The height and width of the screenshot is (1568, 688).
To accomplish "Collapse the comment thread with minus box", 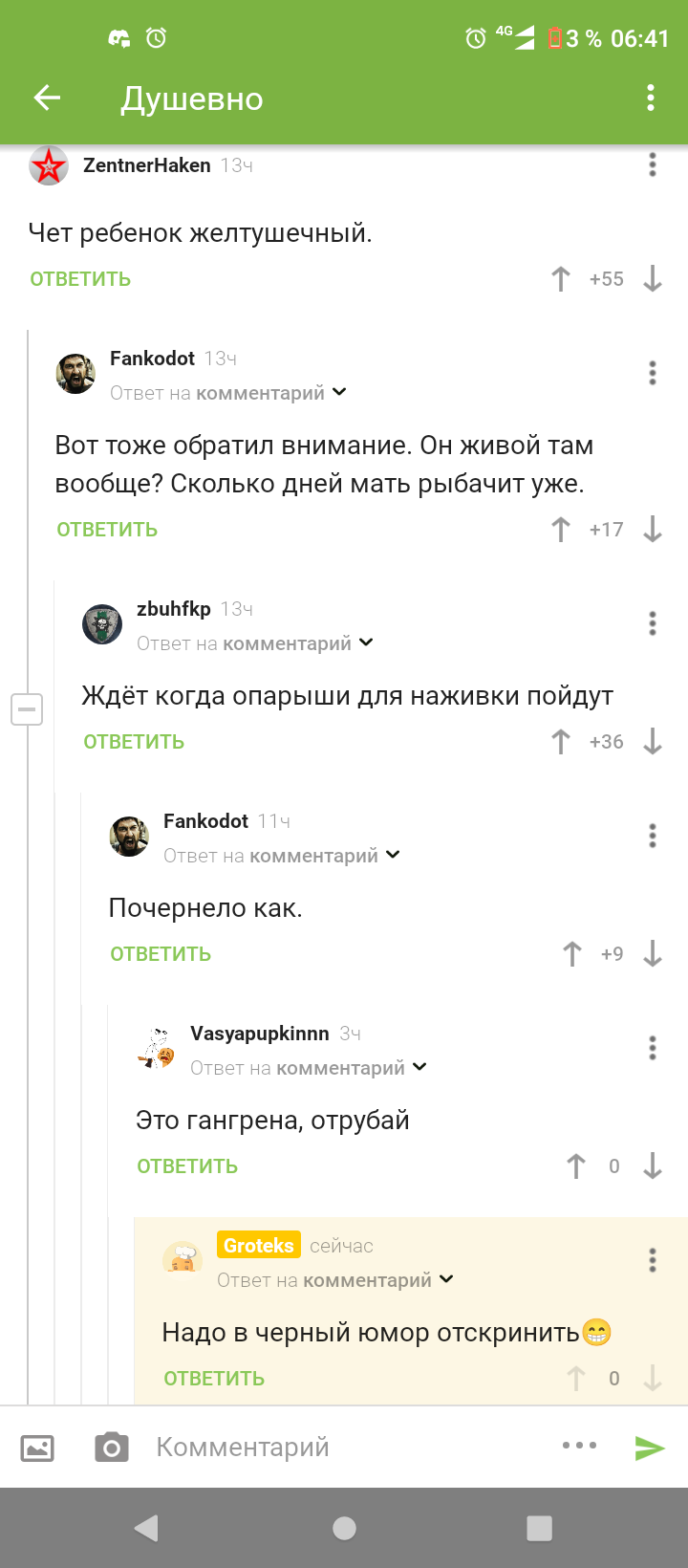I will pyautogui.click(x=27, y=709).
